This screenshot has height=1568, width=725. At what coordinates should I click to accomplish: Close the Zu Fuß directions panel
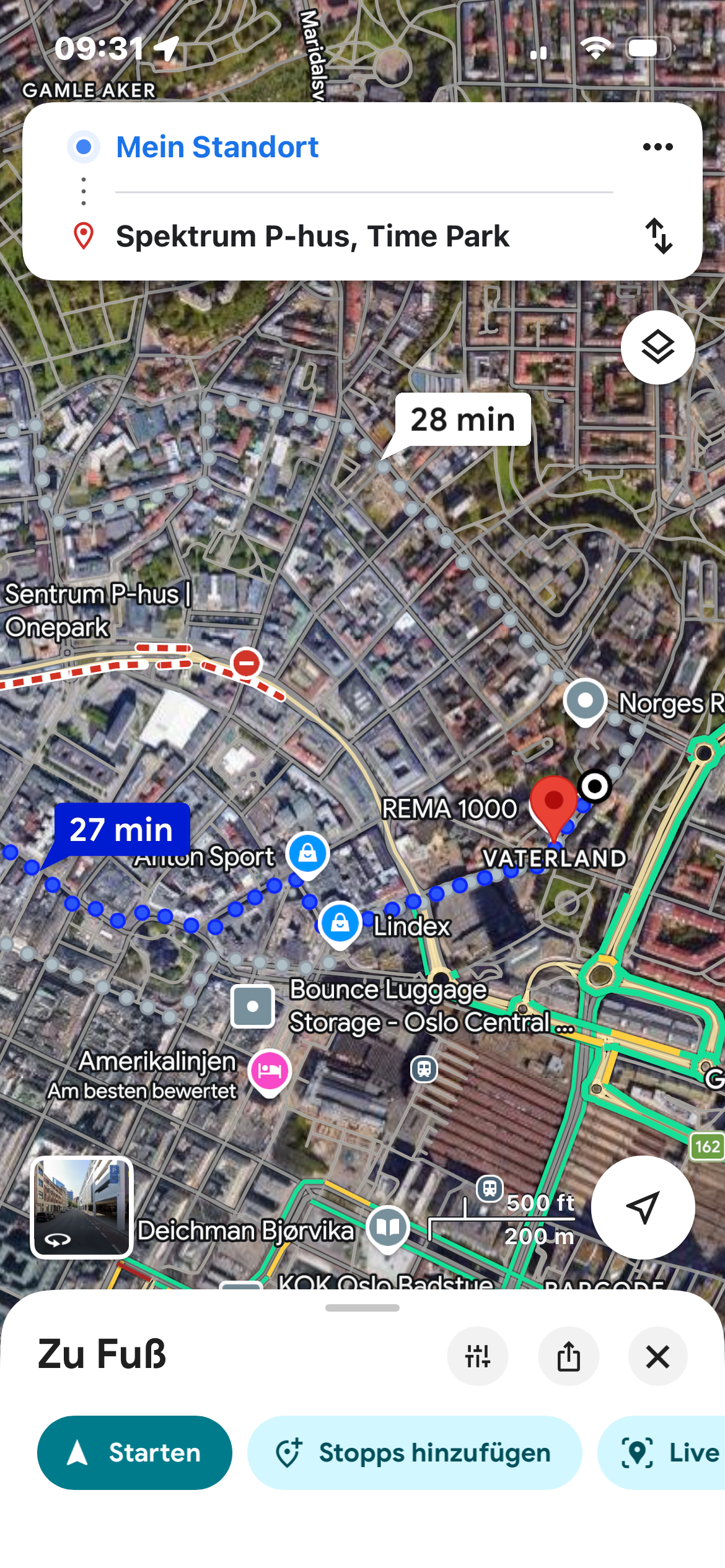click(x=658, y=1356)
